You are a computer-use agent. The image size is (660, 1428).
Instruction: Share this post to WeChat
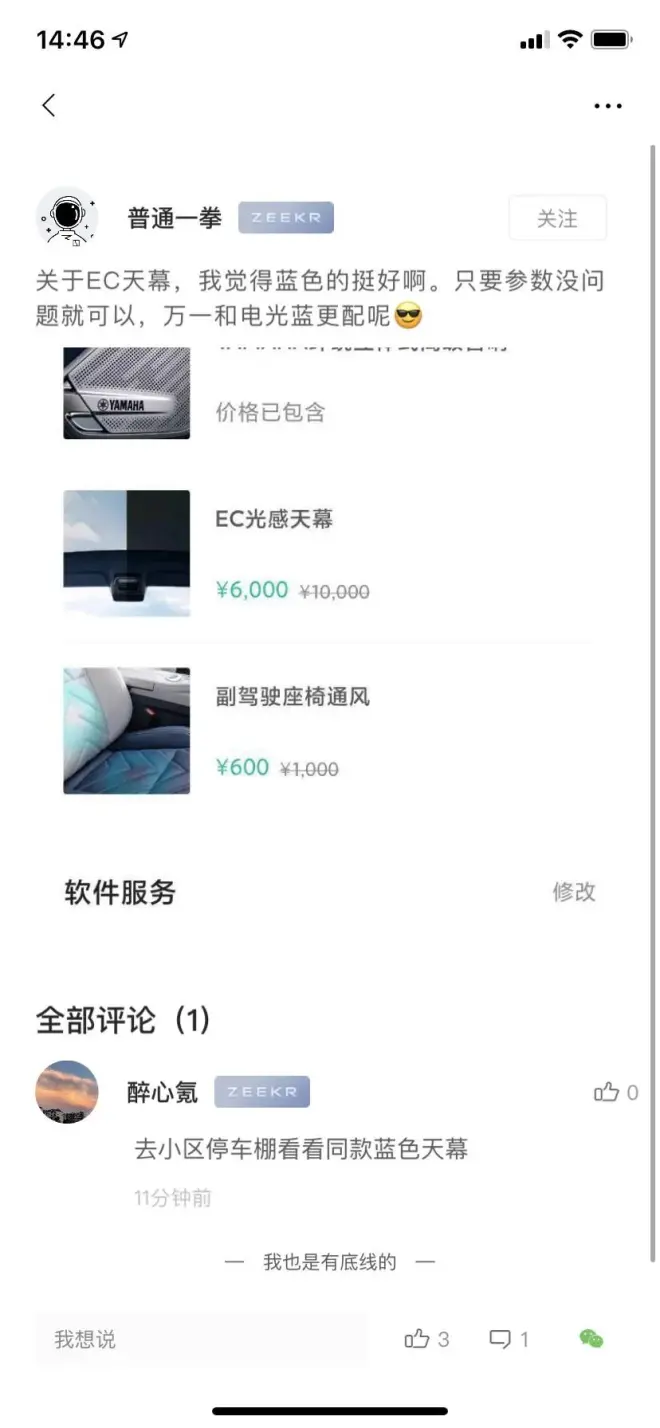(x=591, y=1339)
